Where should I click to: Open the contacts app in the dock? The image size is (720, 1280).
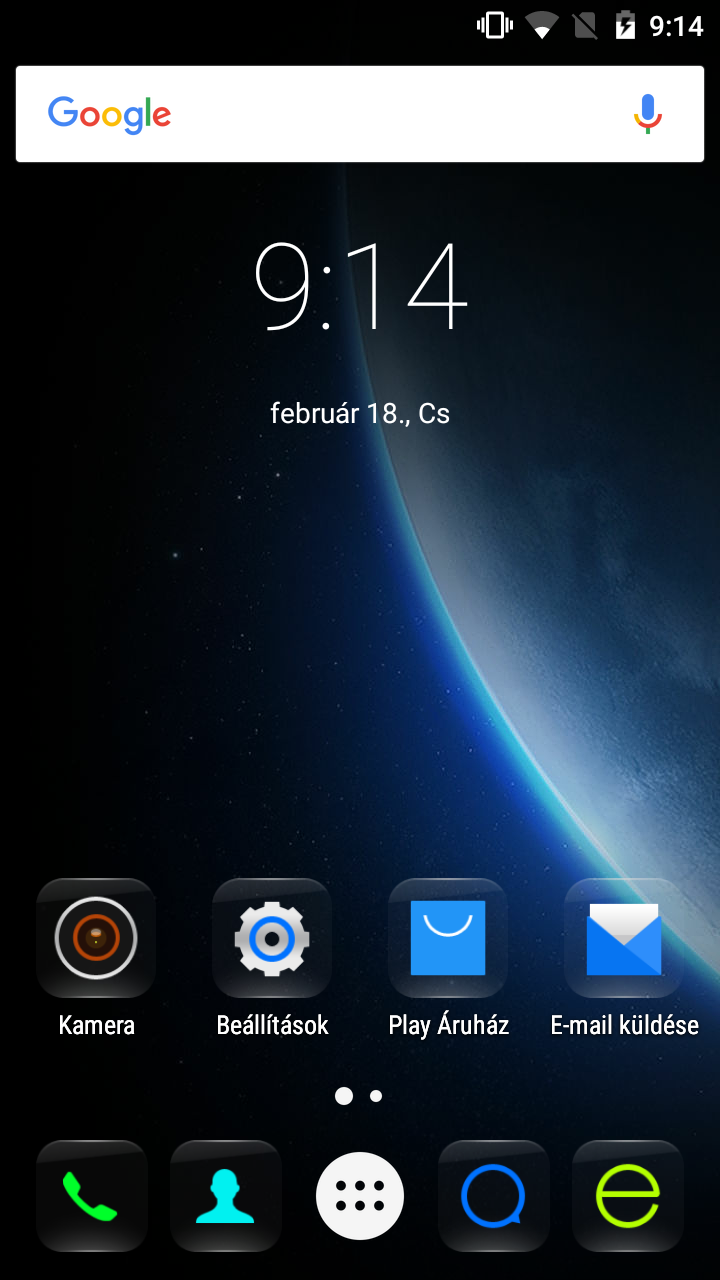click(226, 1196)
